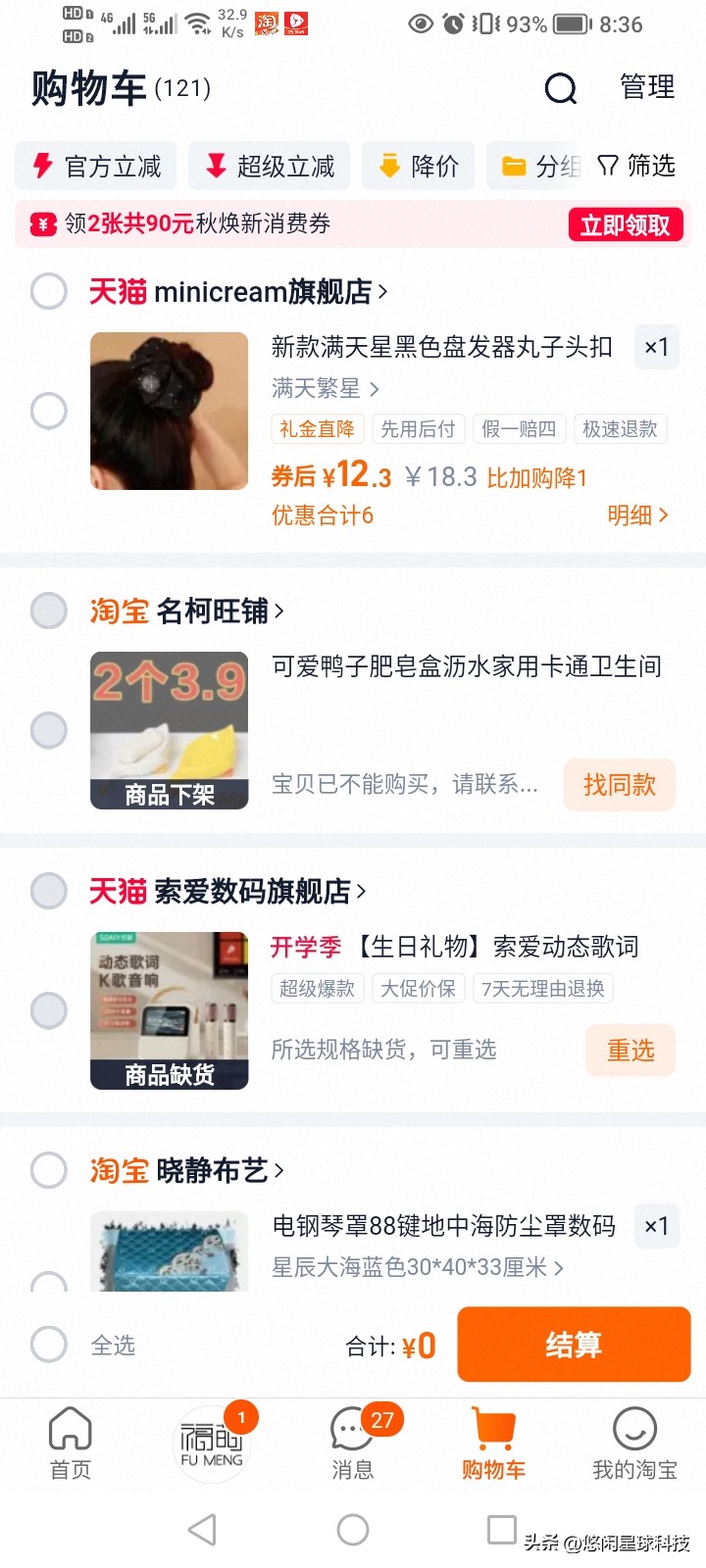Open the 消息 messages tab

click(353, 1441)
